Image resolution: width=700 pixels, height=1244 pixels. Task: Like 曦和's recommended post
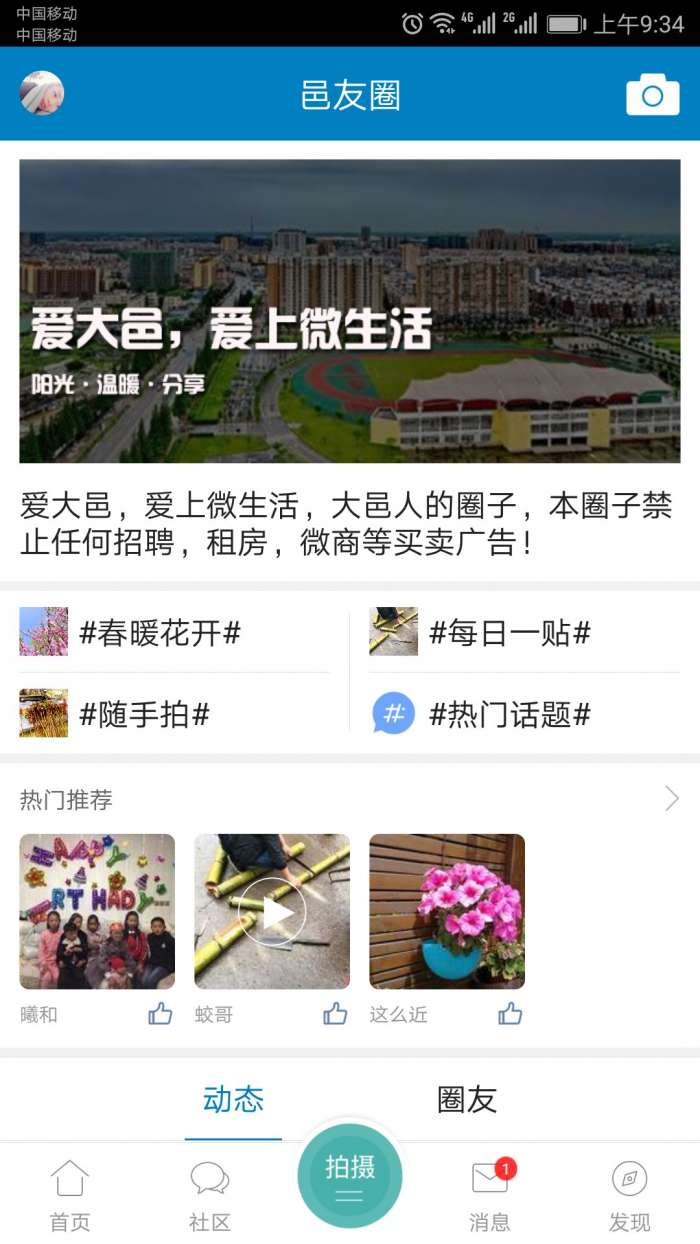pyautogui.click(x=160, y=1014)
